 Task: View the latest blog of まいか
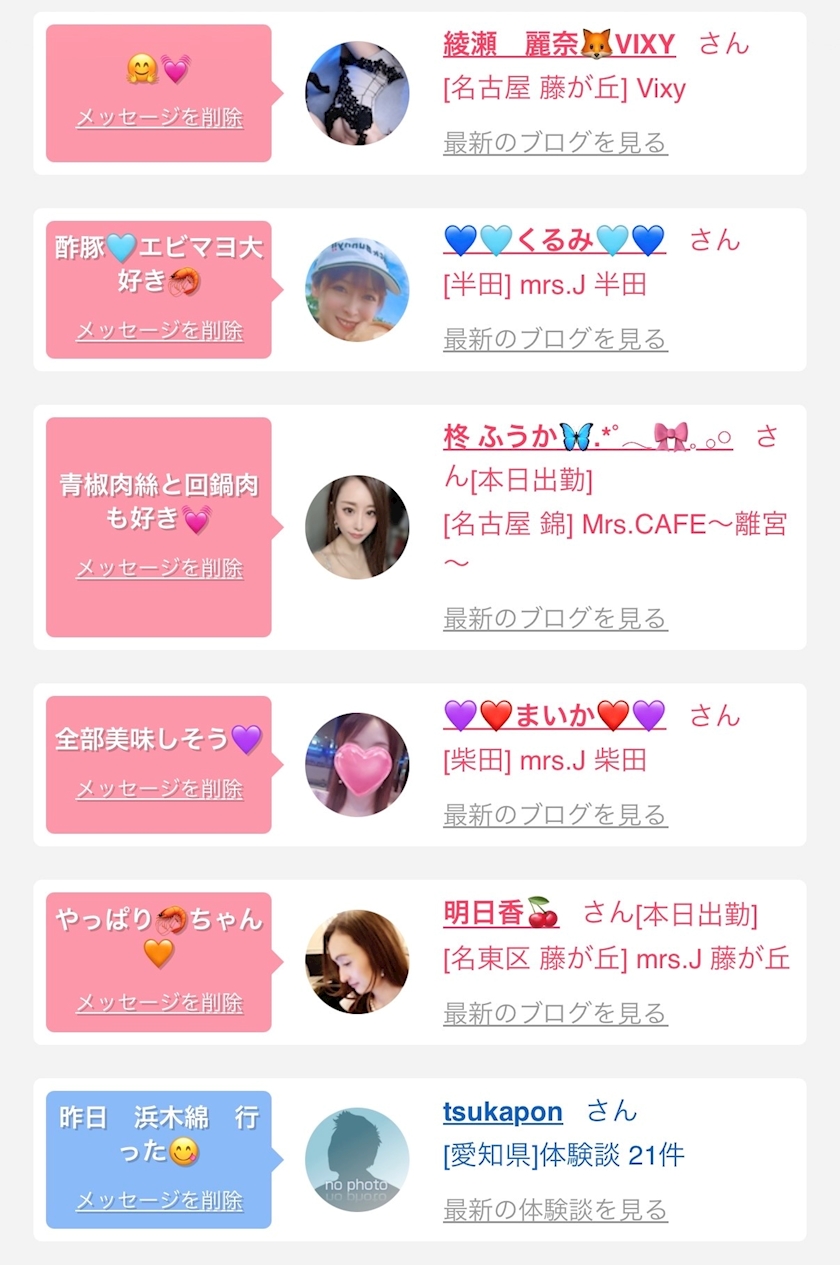[x=555, y=815]
